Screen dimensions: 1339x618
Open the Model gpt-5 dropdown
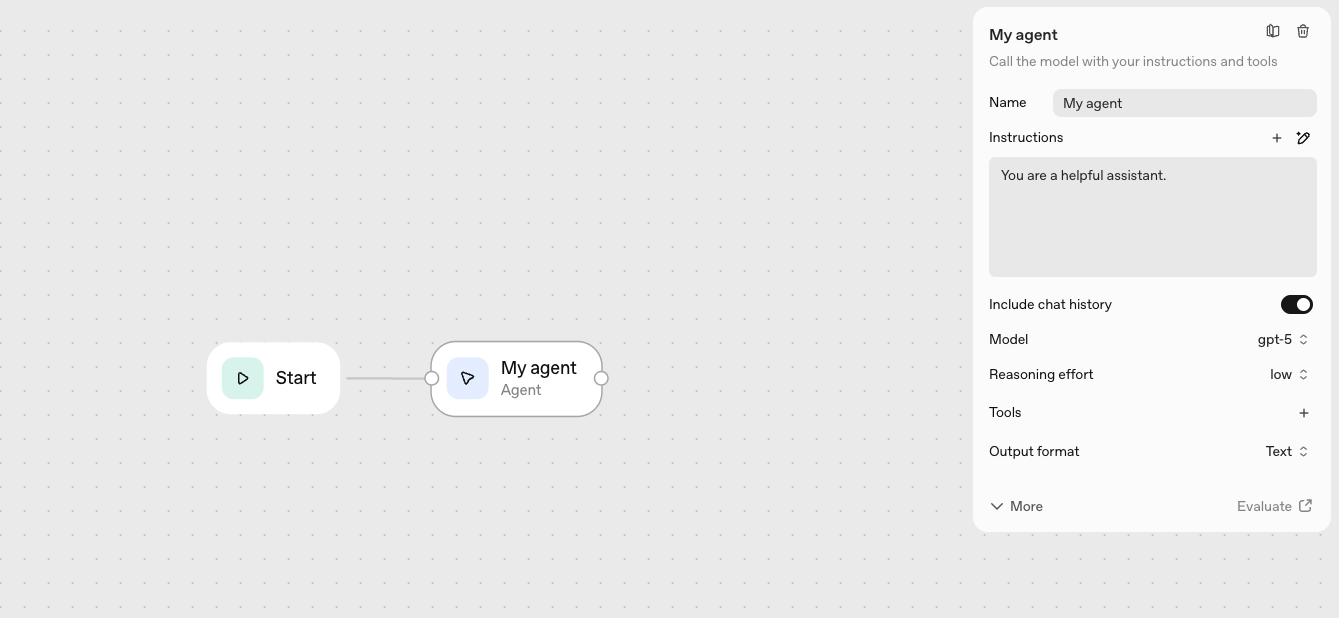tap(1283, 340)
